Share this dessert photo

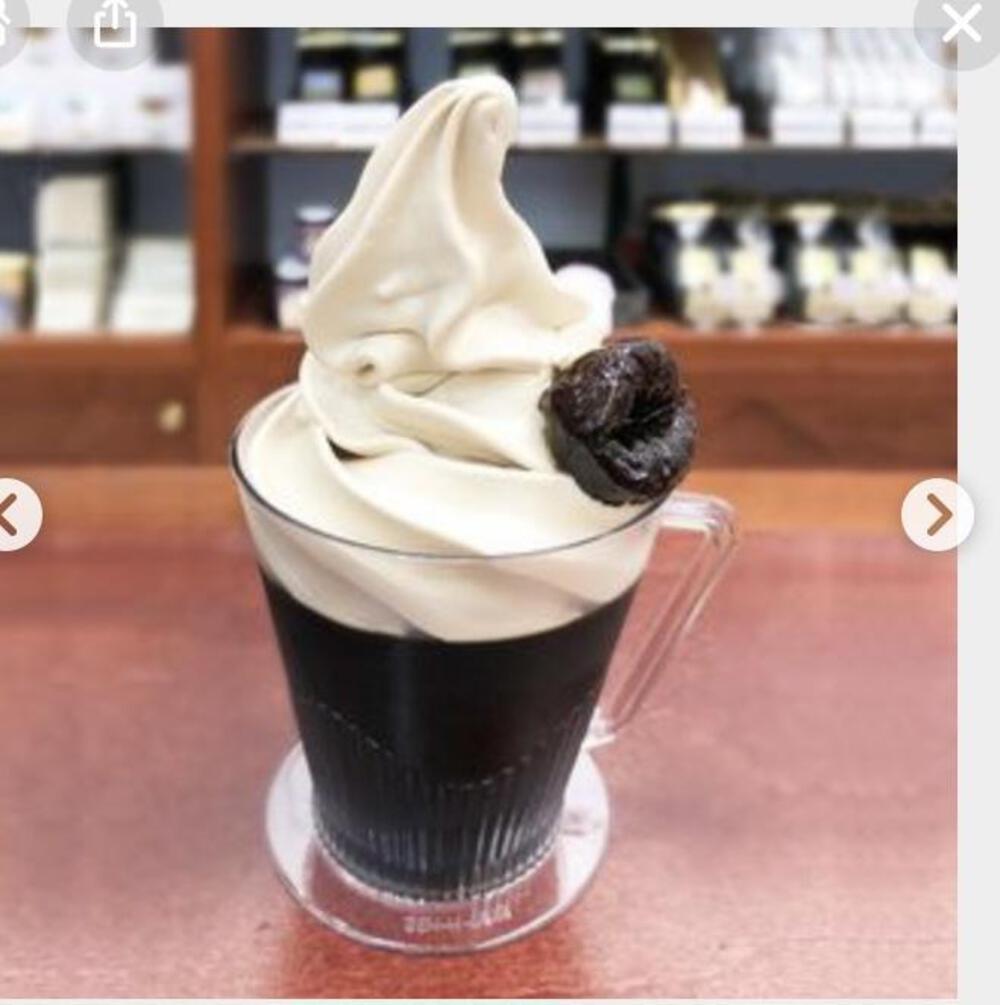pos(115,25)
